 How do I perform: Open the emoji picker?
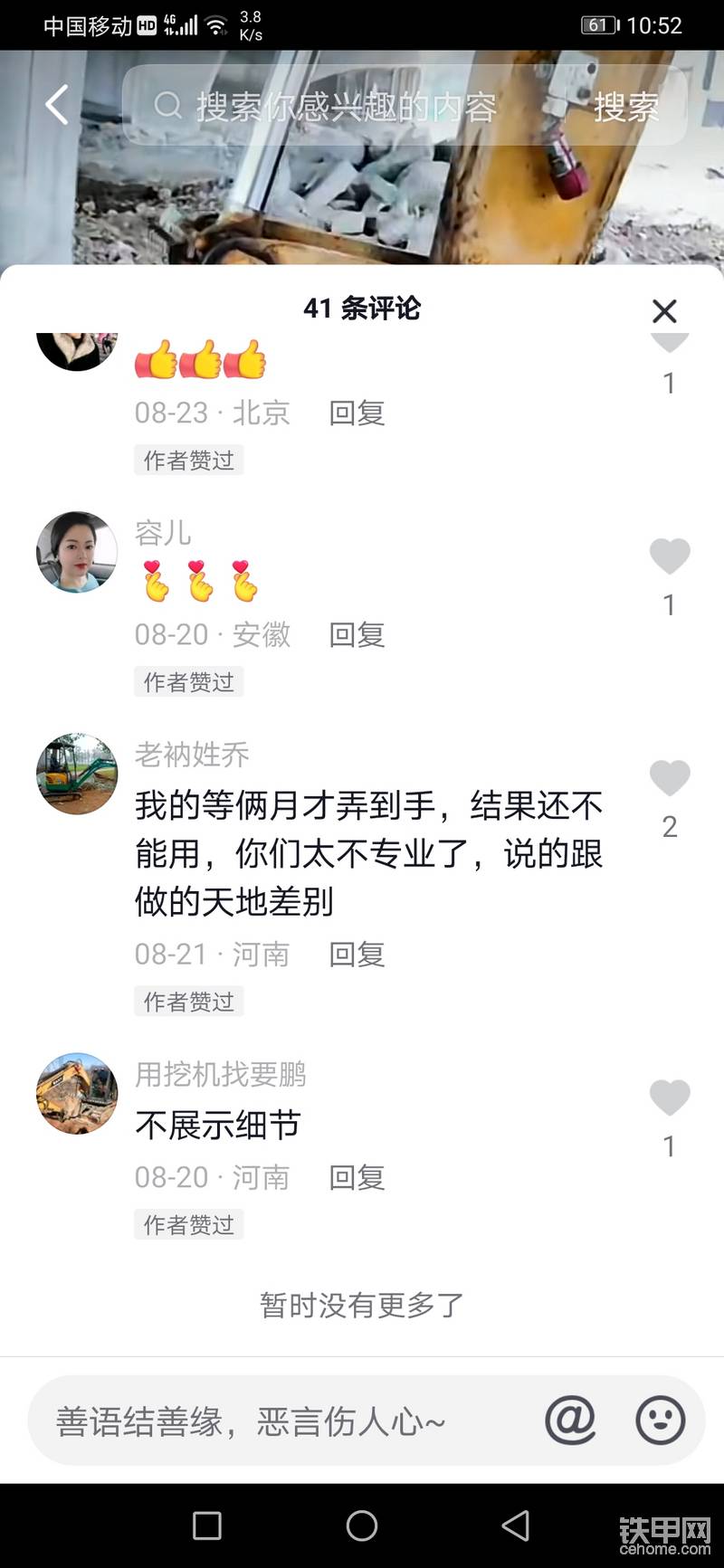(661, 1420)
